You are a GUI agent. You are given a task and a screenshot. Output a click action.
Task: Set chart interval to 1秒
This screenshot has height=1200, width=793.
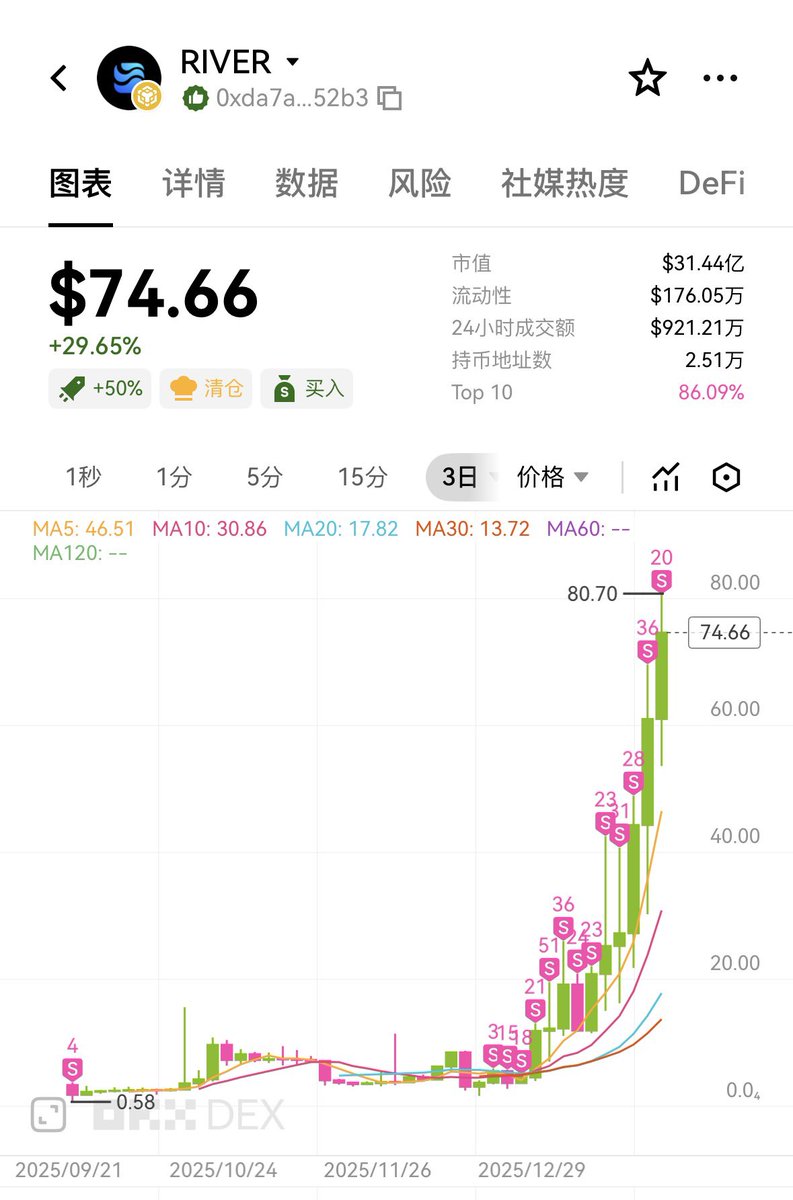[x=83, y=477]
